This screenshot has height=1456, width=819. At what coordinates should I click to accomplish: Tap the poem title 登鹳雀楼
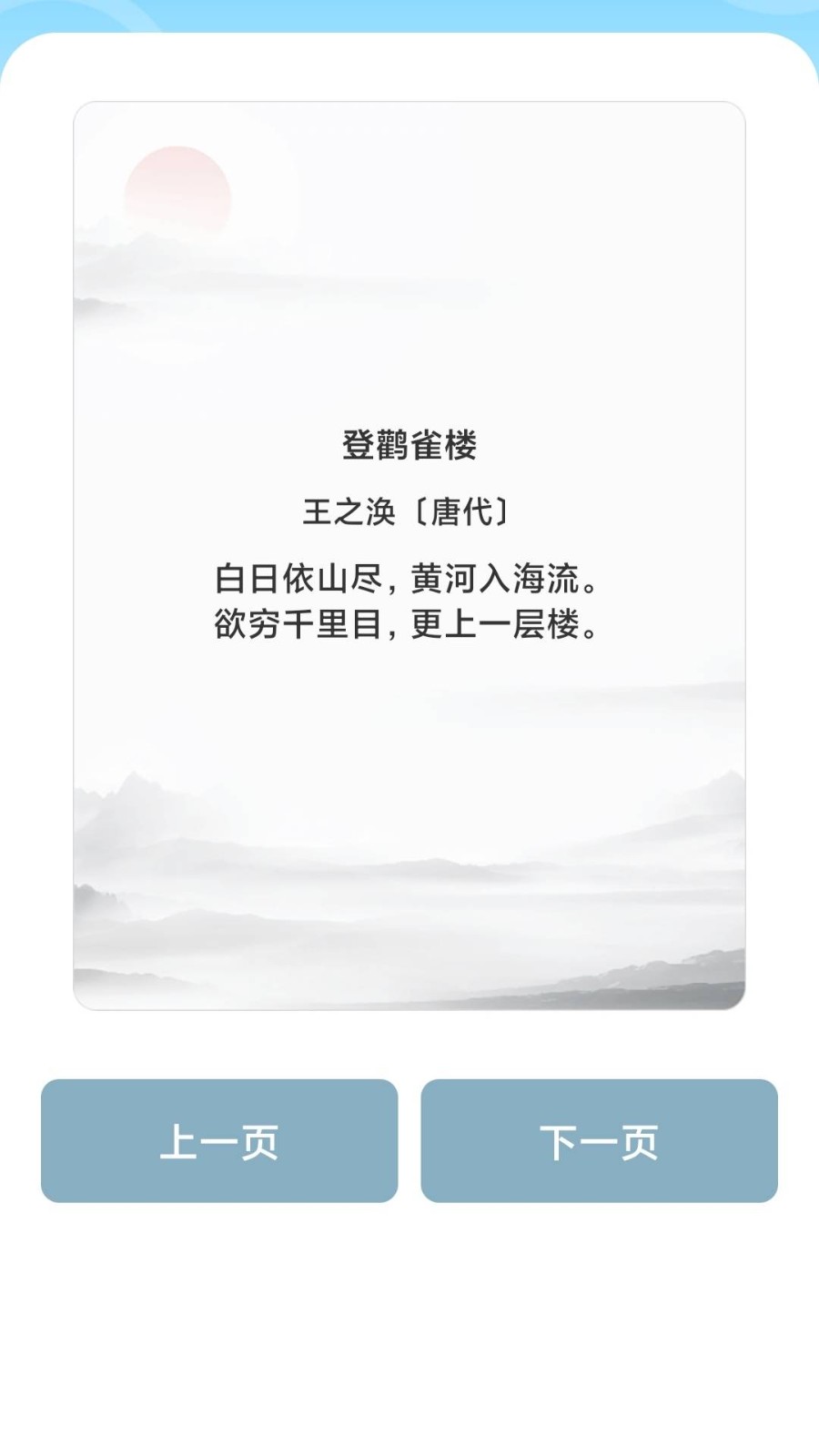(409, 443)
